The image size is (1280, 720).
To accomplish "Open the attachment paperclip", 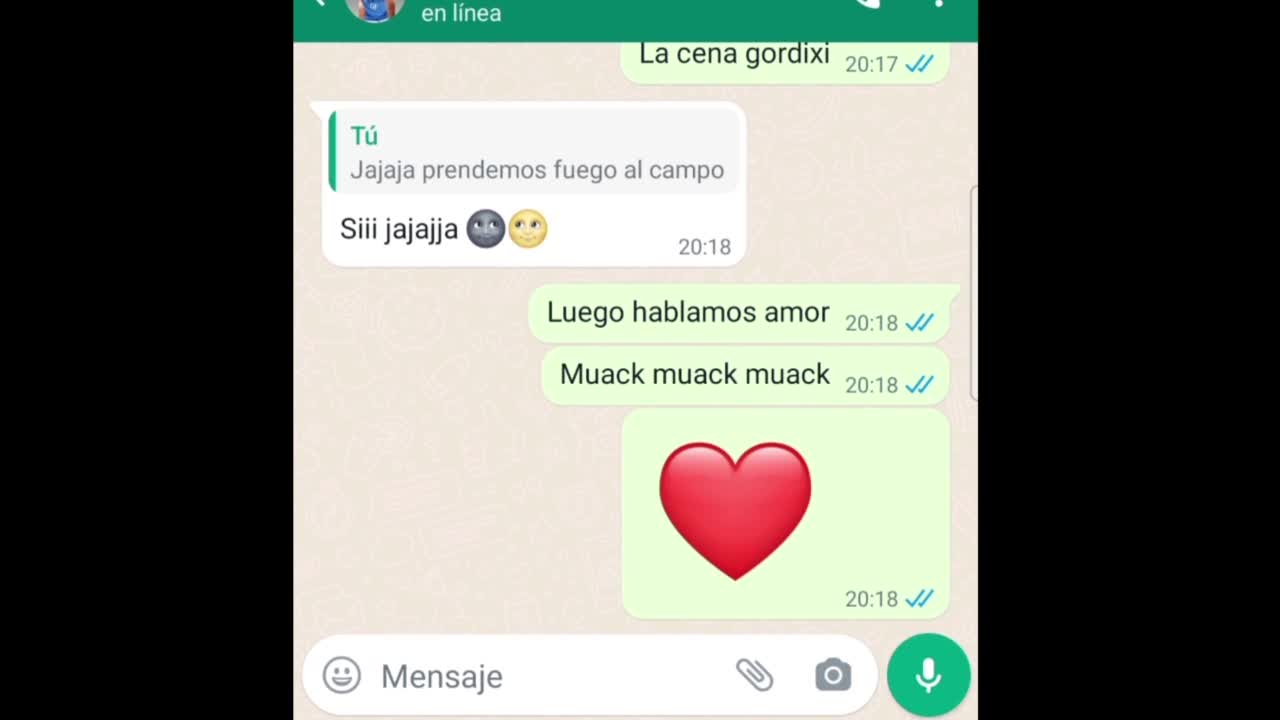I will [x=754, y=676].
